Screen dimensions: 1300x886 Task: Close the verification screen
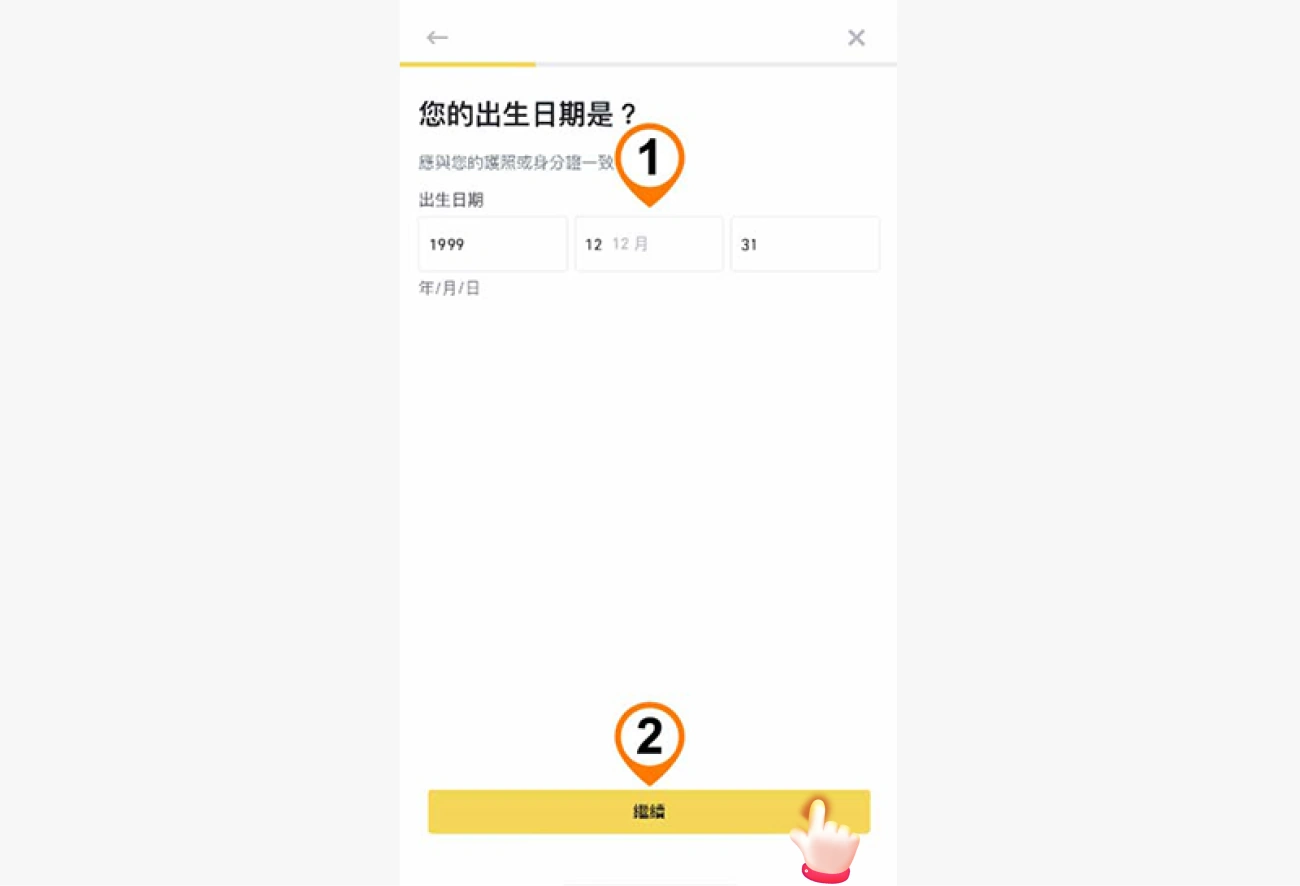point(856,38)
